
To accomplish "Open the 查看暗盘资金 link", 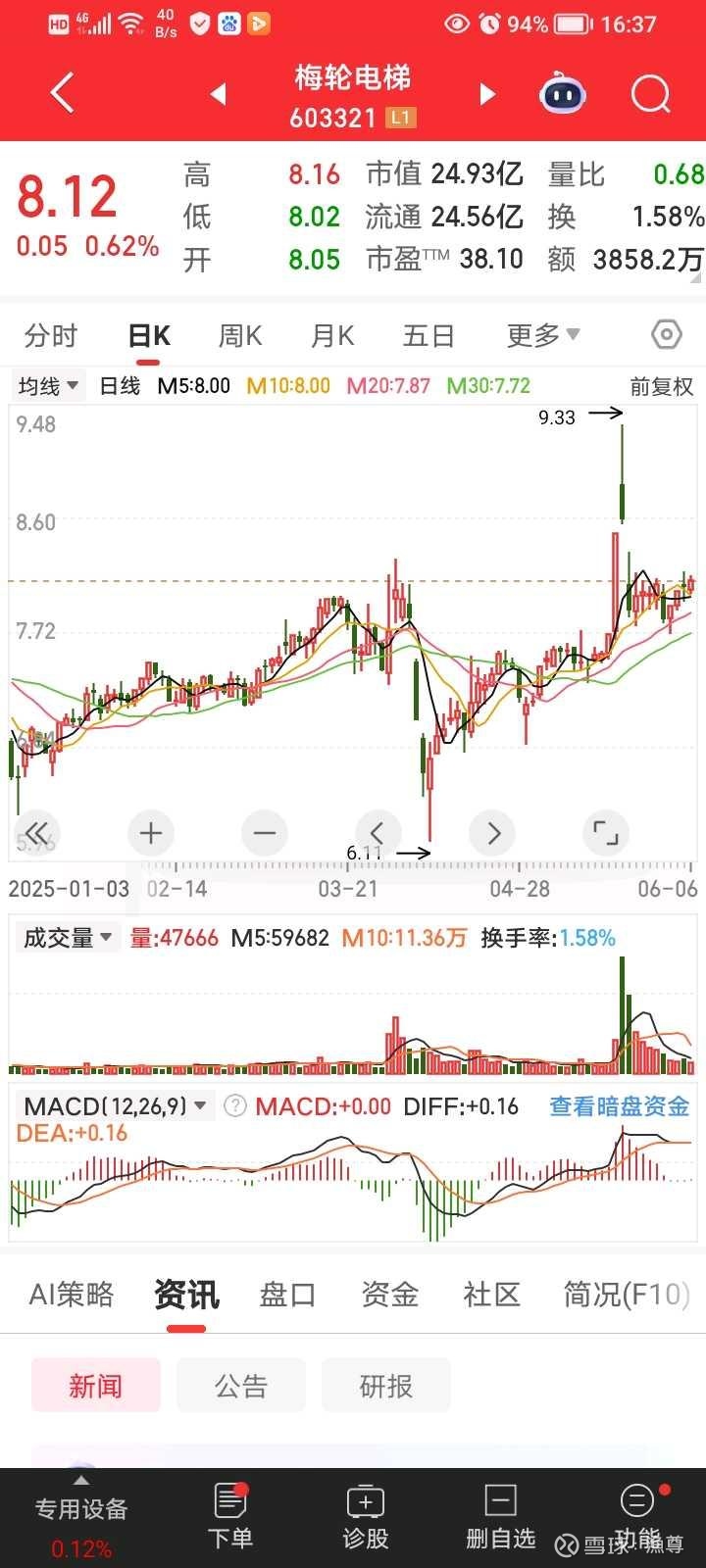I will click(620, 1106).
